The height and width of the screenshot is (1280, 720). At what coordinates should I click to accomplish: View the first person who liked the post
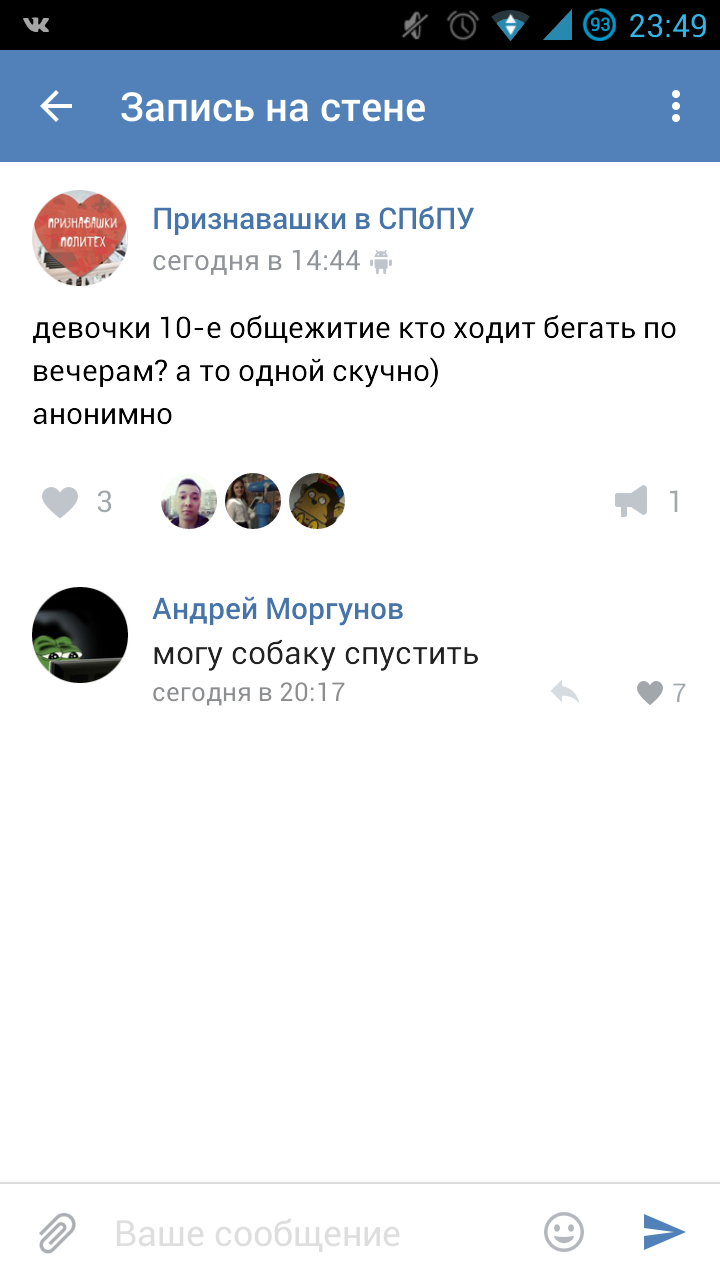(x=189, y=501)
